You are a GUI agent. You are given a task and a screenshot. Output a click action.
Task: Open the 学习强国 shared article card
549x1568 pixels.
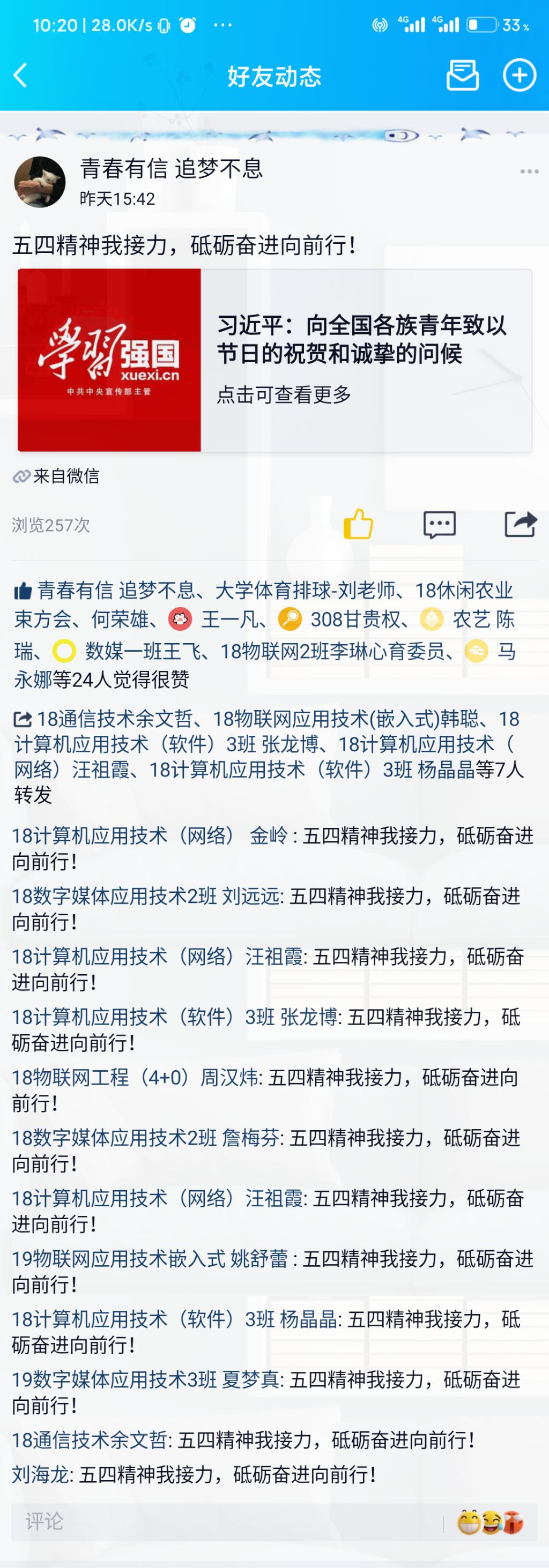pyautogui.click(x=274, y=360)
